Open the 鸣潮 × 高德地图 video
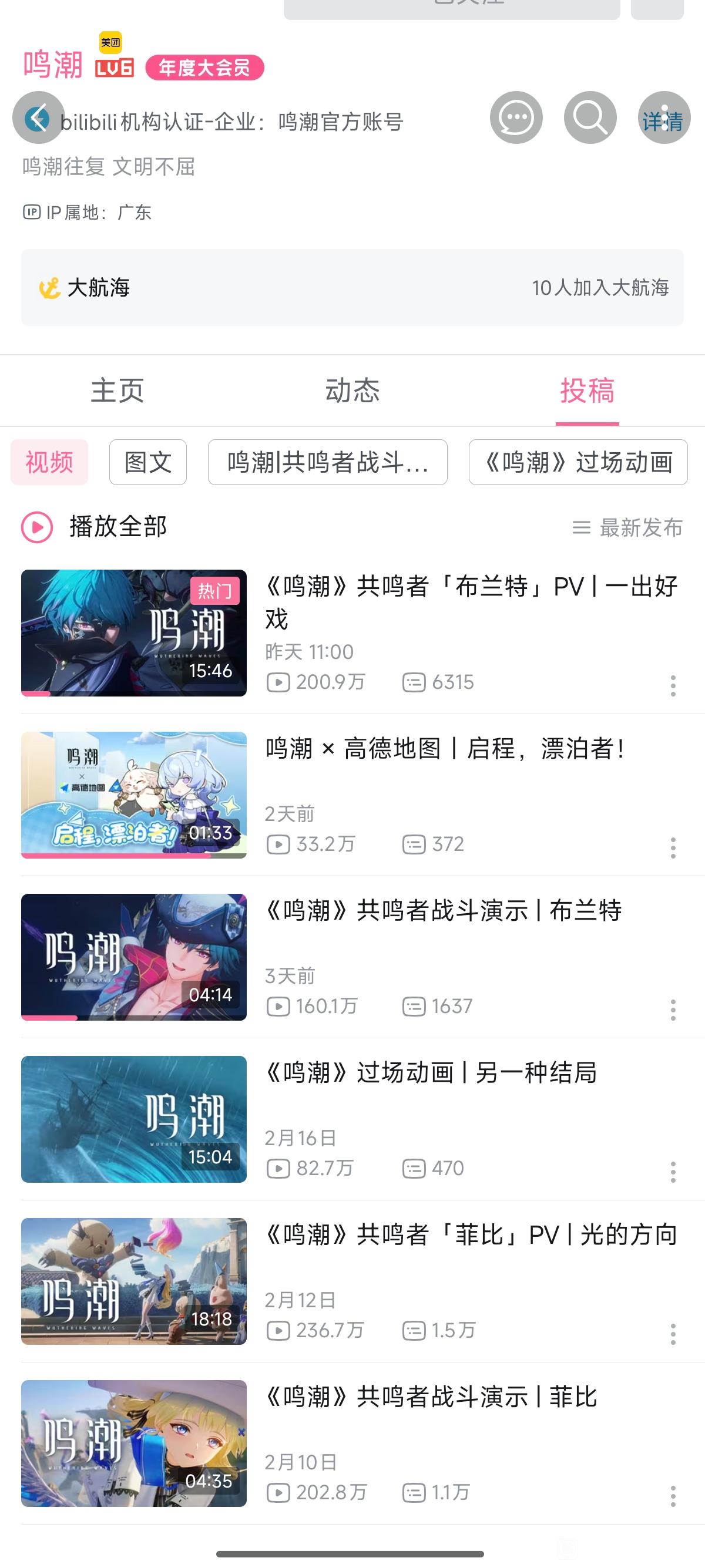705x1568 pixels. (x=352, y=795)
